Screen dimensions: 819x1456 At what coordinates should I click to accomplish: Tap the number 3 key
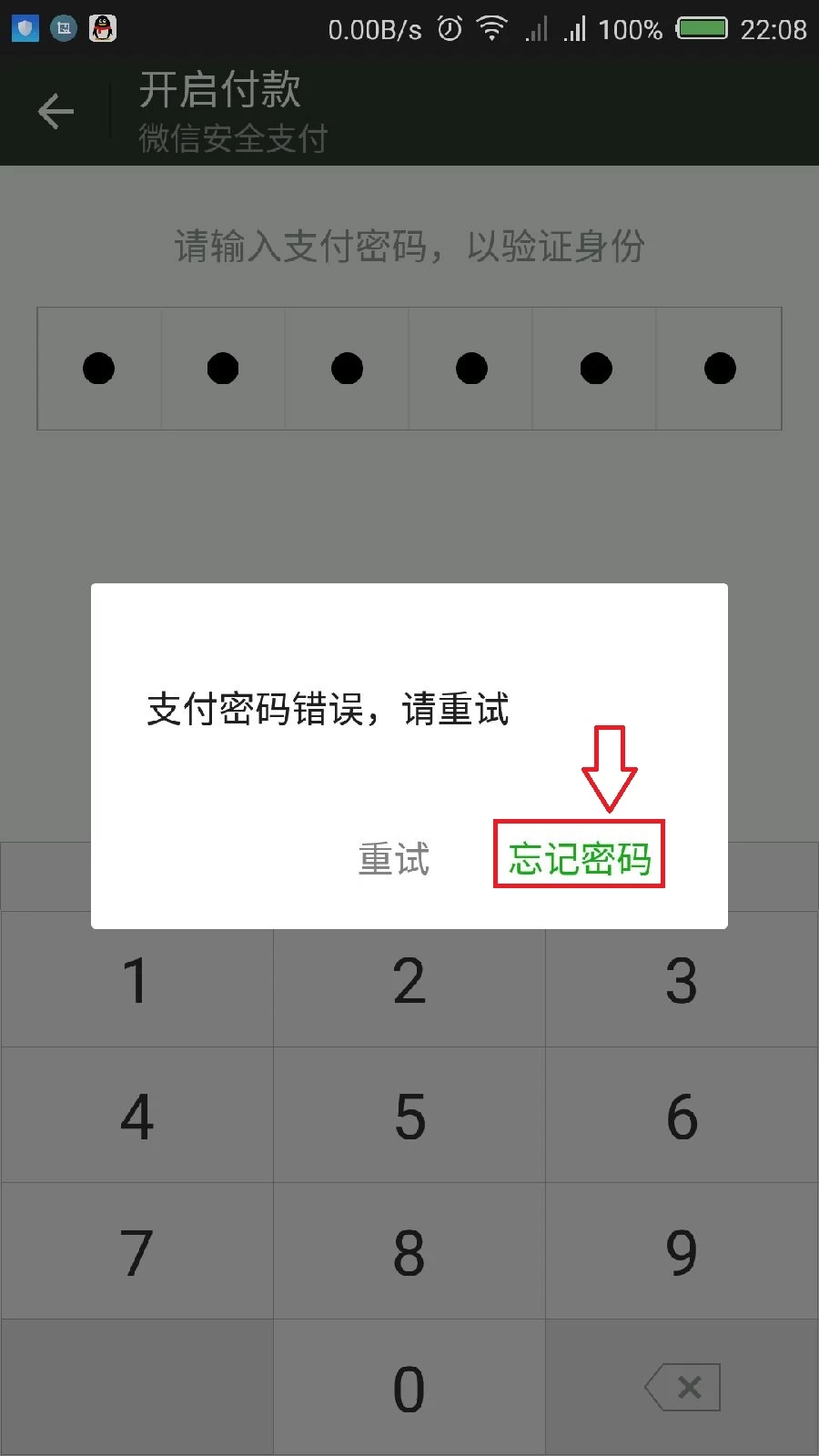click(682, 981)
